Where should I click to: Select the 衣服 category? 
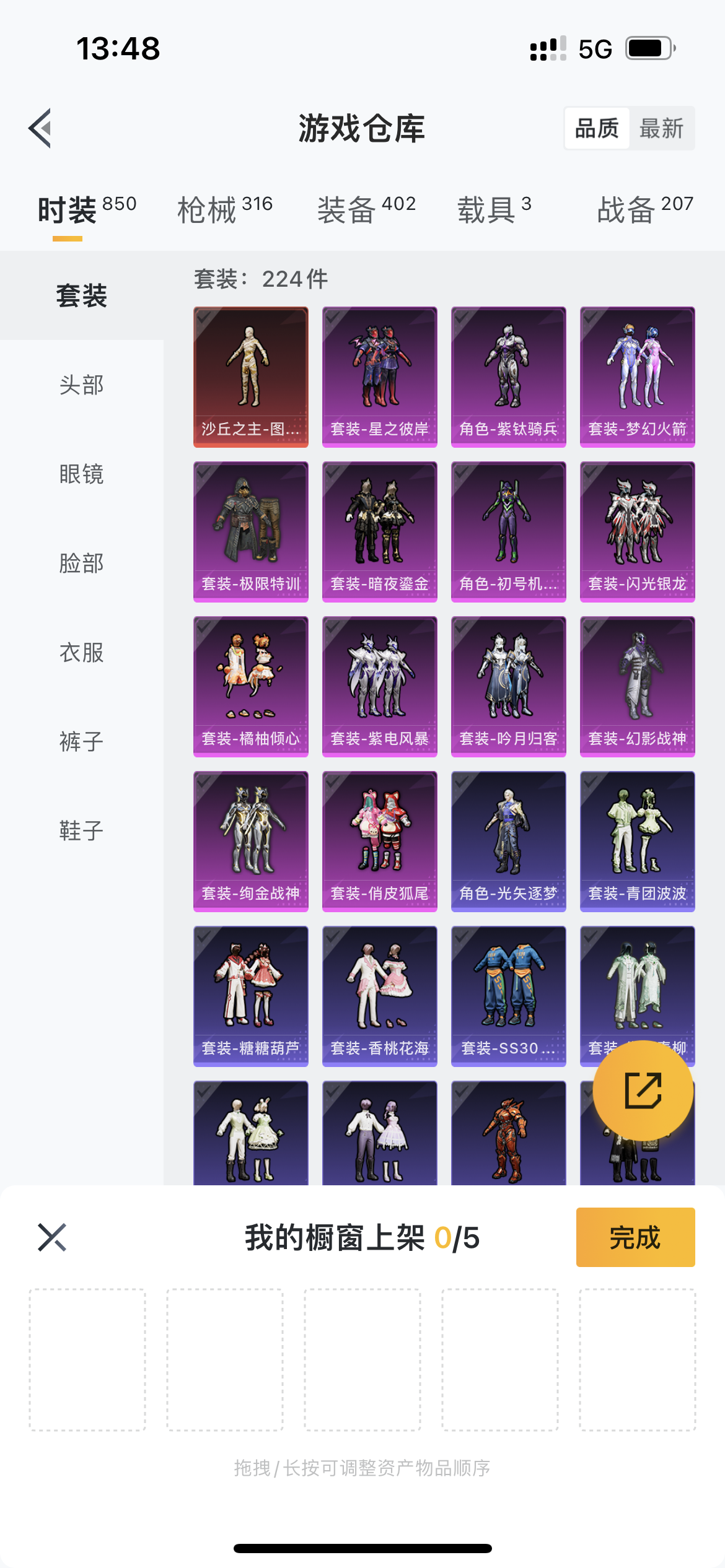(x=81, y=653)
